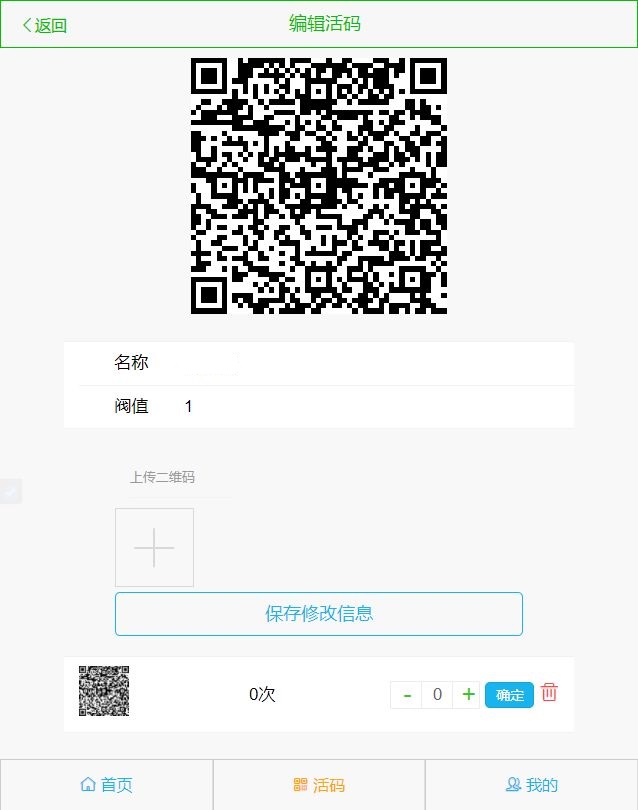Increase count with plus button
The image size is (638, 810).
point(467,695)
